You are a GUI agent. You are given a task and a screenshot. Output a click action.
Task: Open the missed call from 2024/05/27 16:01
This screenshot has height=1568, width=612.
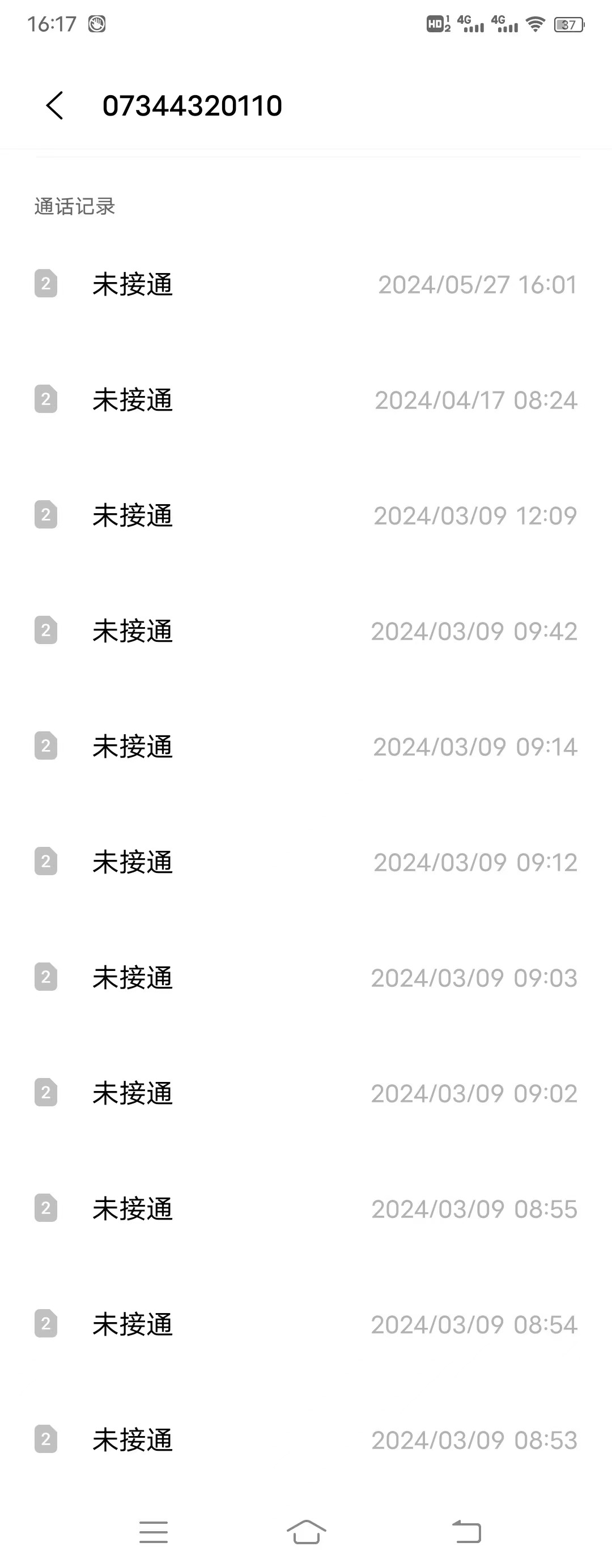point(305,284)
